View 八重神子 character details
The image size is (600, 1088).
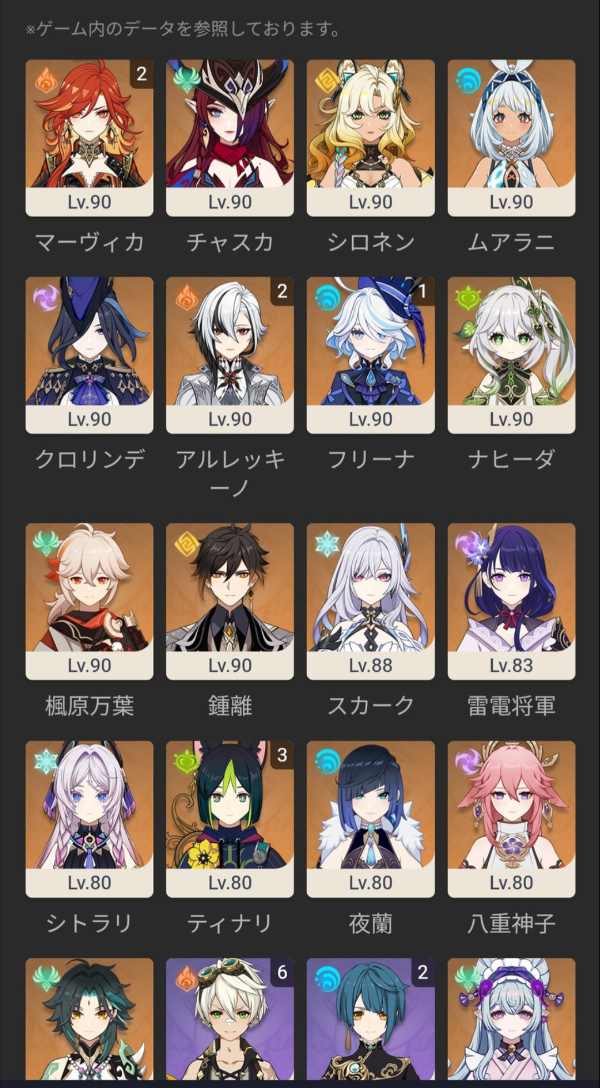pos(511,818)
